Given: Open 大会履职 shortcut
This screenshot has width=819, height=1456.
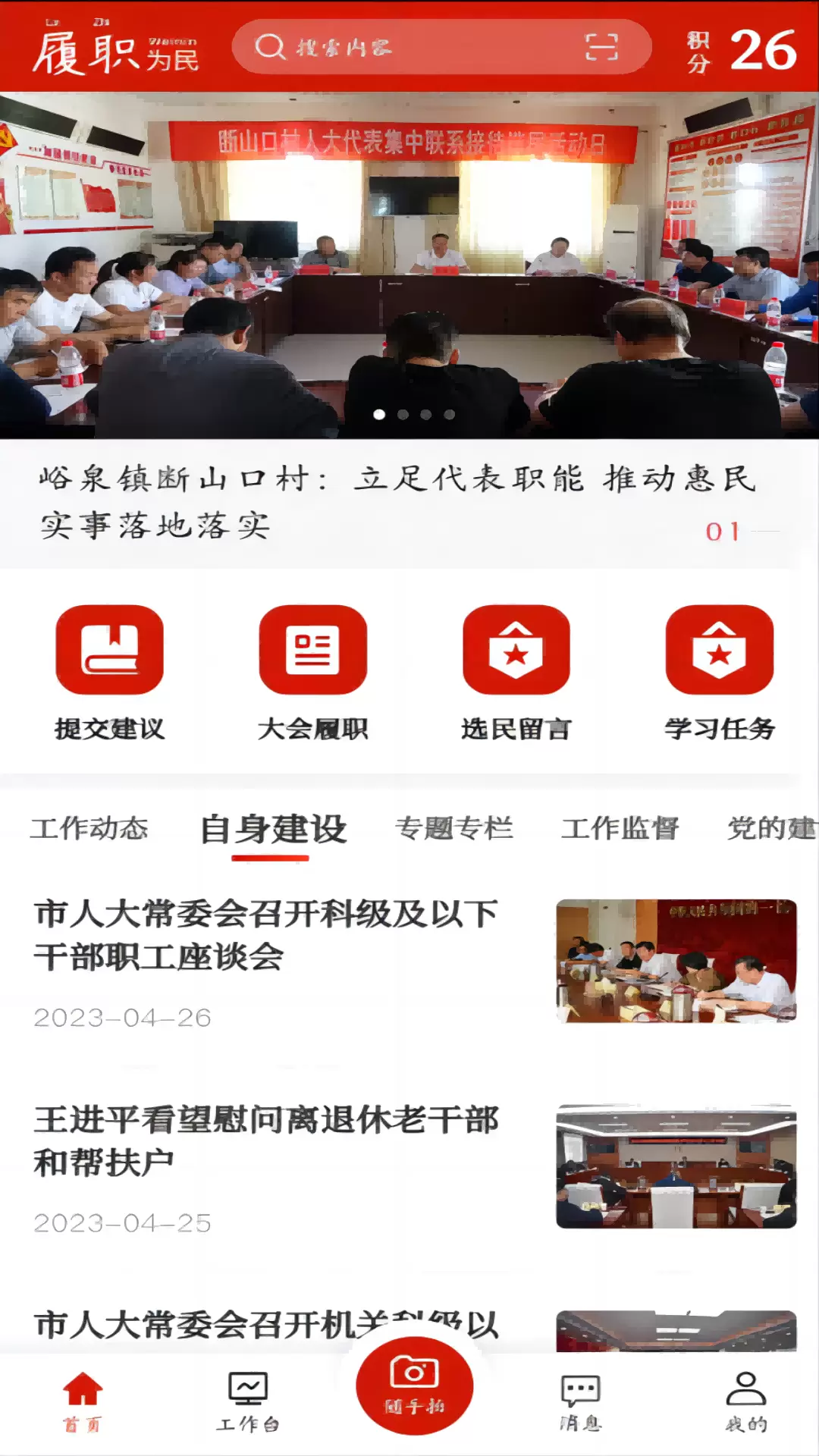Looking at the screenshot, I should (312, 673).
